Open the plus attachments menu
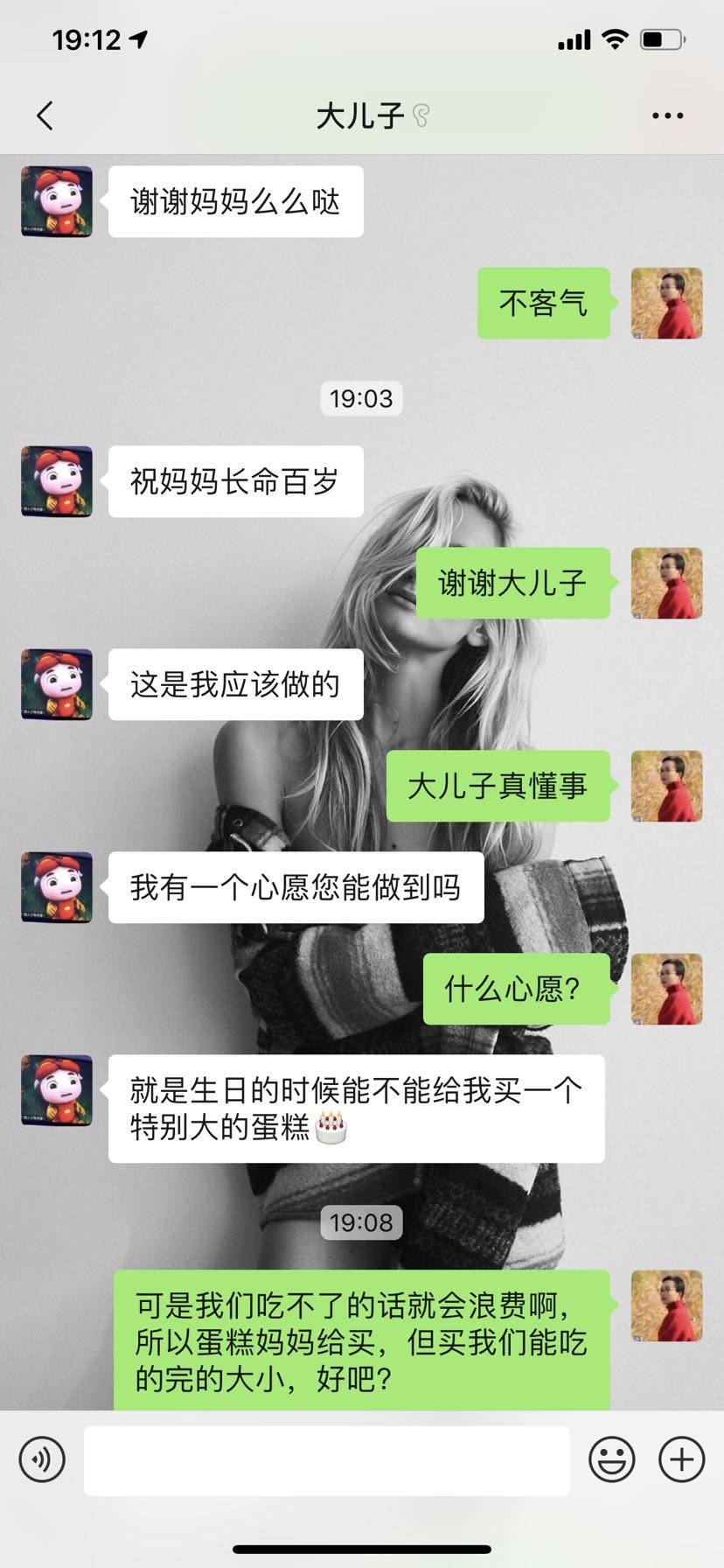 pyautogui.click(x=681, y=1459)
